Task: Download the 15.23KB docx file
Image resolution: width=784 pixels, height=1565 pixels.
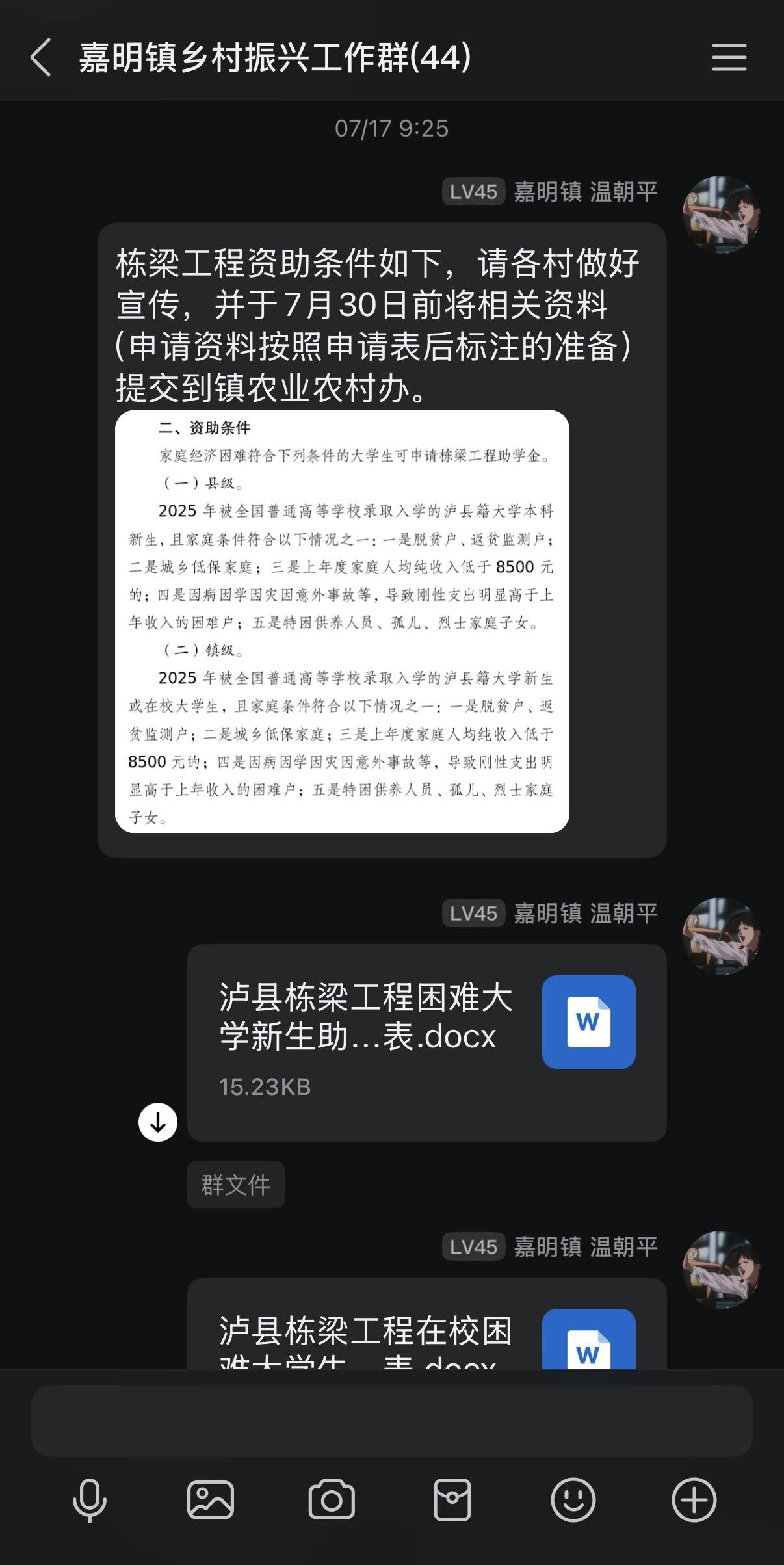Action: tap(158, 1122)
